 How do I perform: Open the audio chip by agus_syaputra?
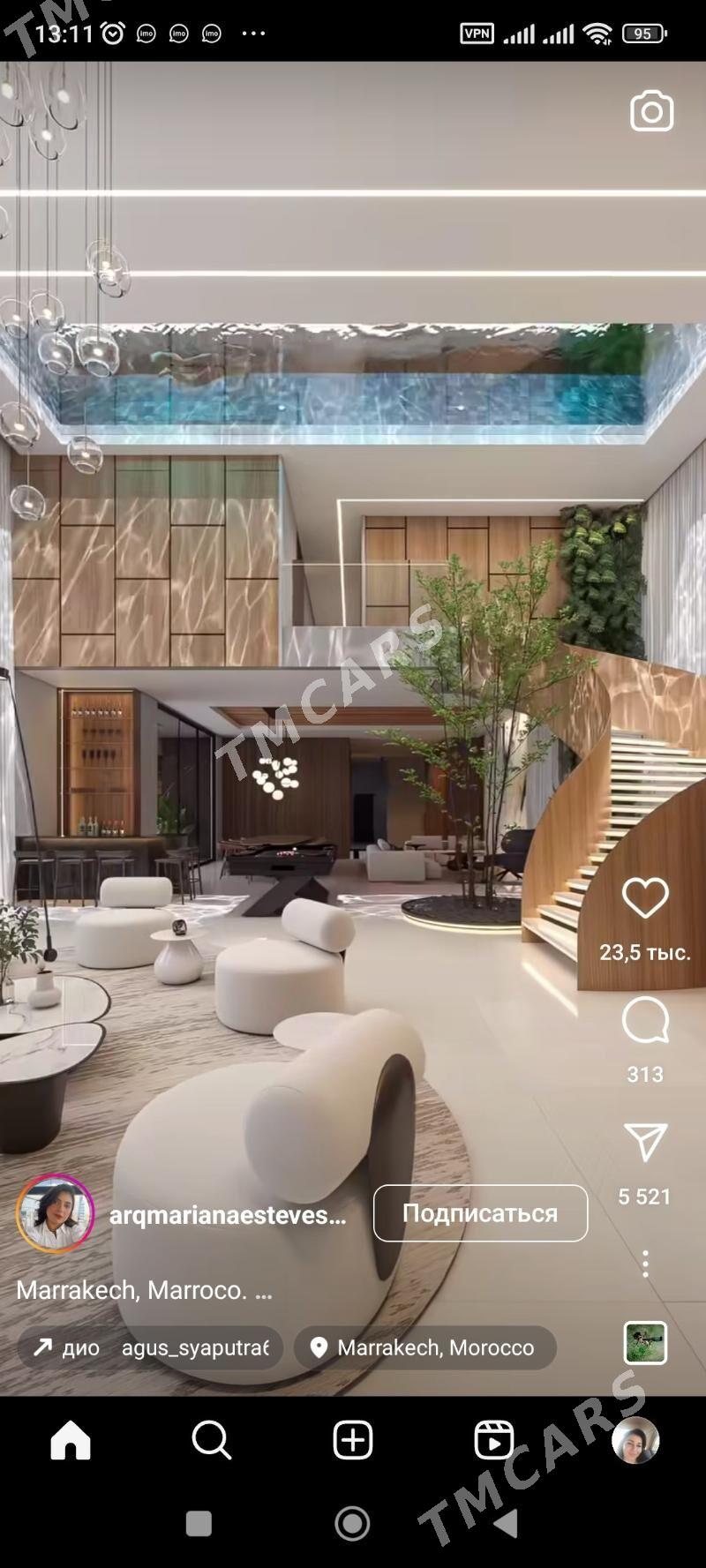[151, 1347]
